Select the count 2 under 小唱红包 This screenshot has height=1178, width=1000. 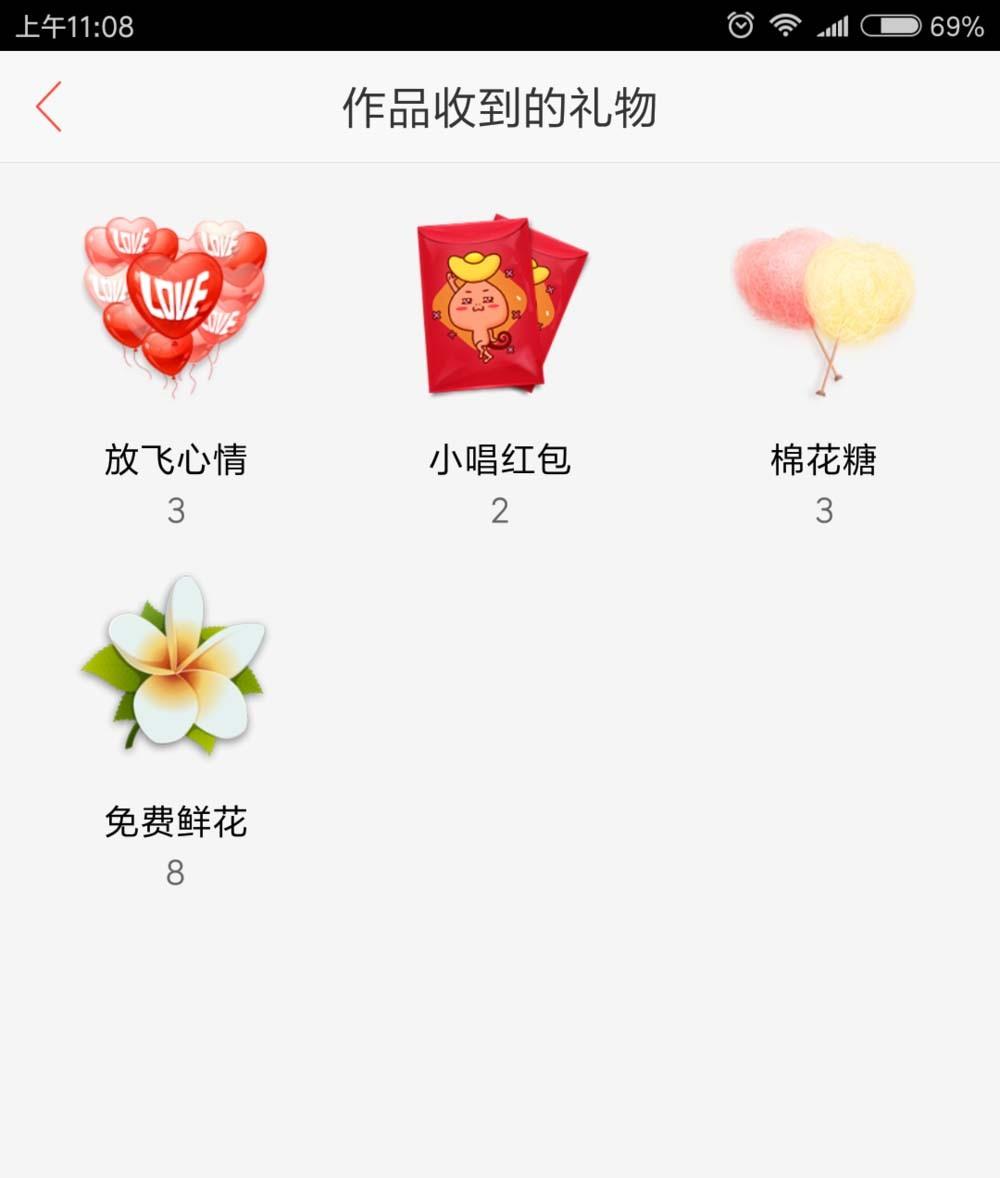tap(500, 511)
